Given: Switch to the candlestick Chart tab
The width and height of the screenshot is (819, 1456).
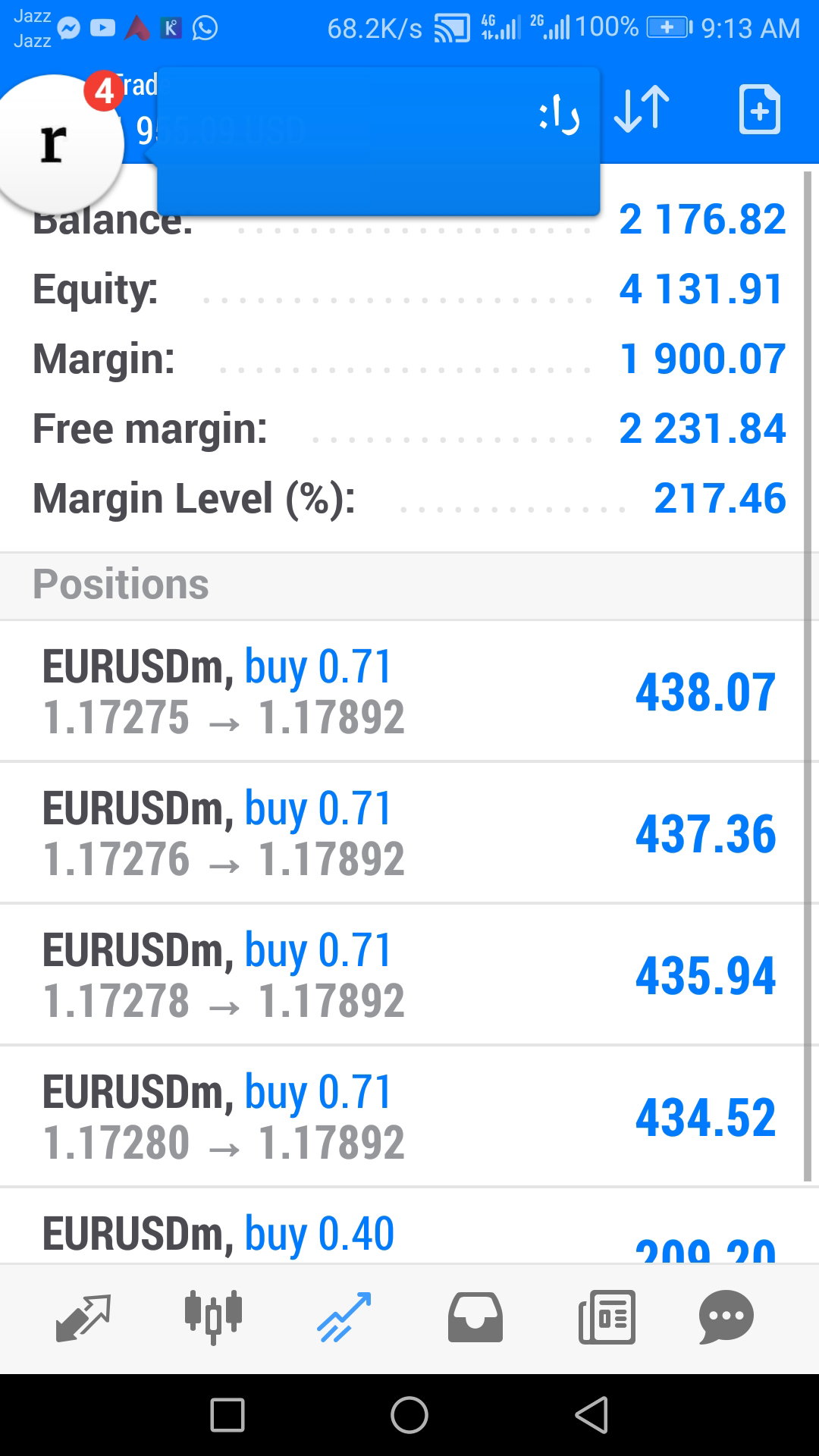Looking at the screenshot, I should coord(213,1317).
